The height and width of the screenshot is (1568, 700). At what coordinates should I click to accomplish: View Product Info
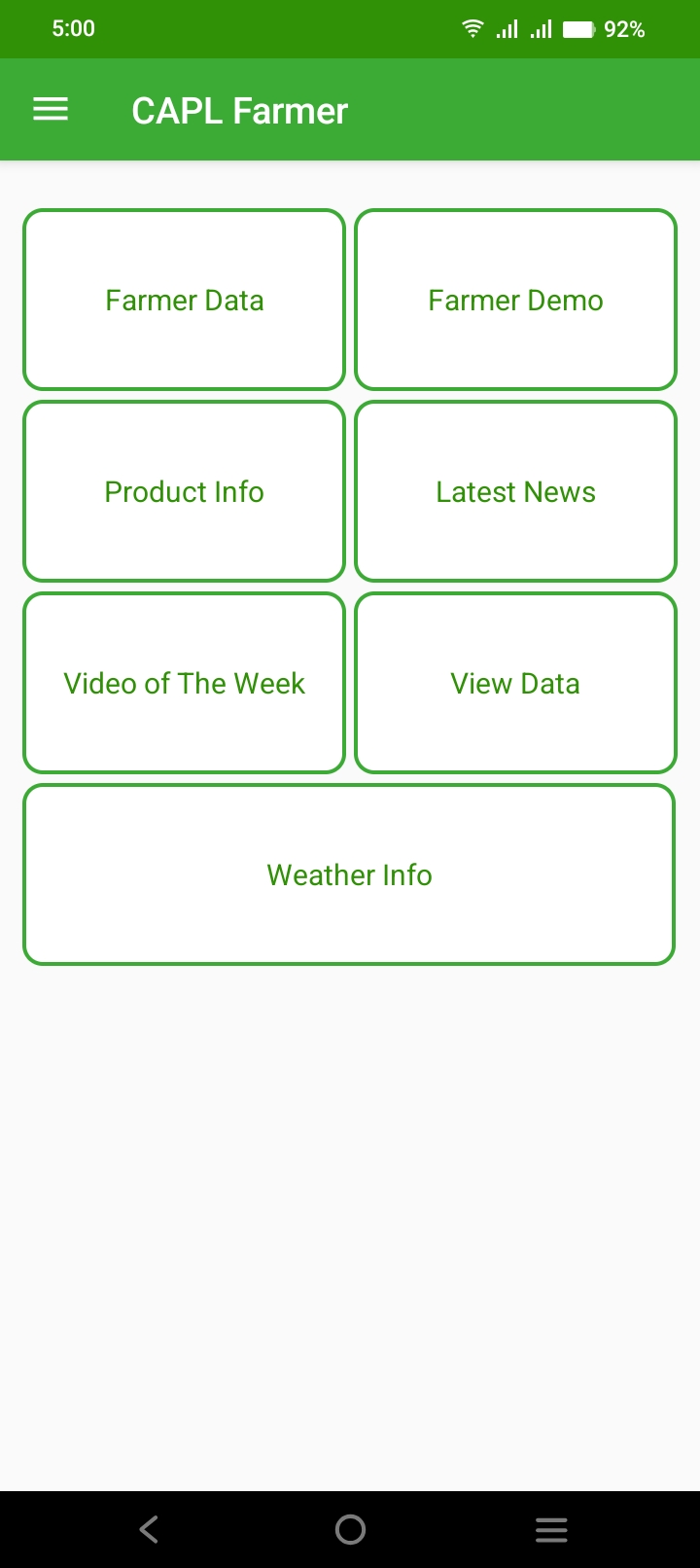pos(184,491)
